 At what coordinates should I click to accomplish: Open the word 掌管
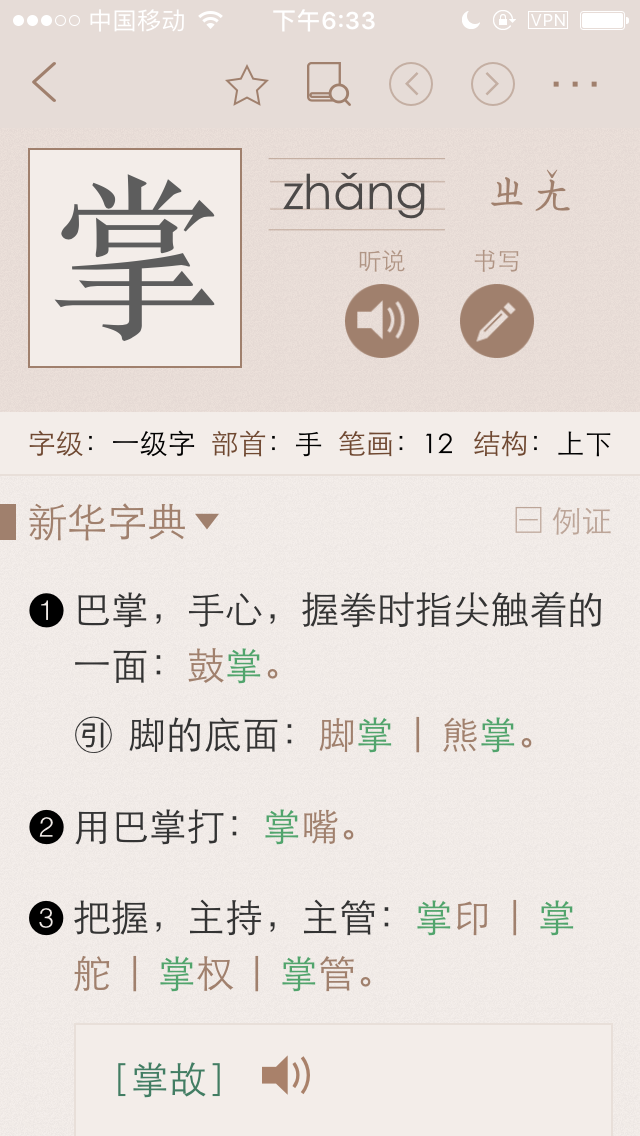coord(318,973)
